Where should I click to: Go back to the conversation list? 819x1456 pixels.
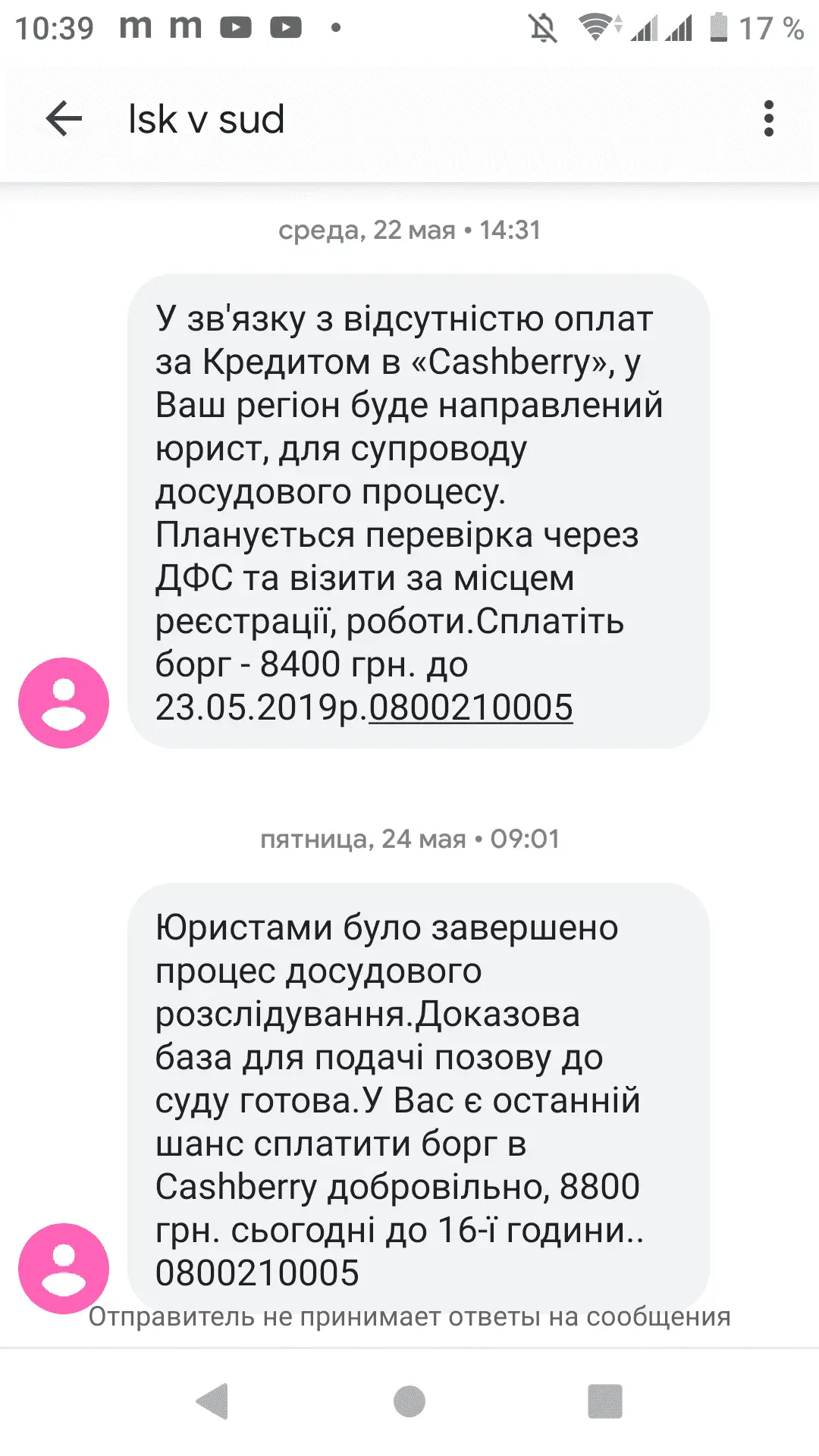point(64,119)
